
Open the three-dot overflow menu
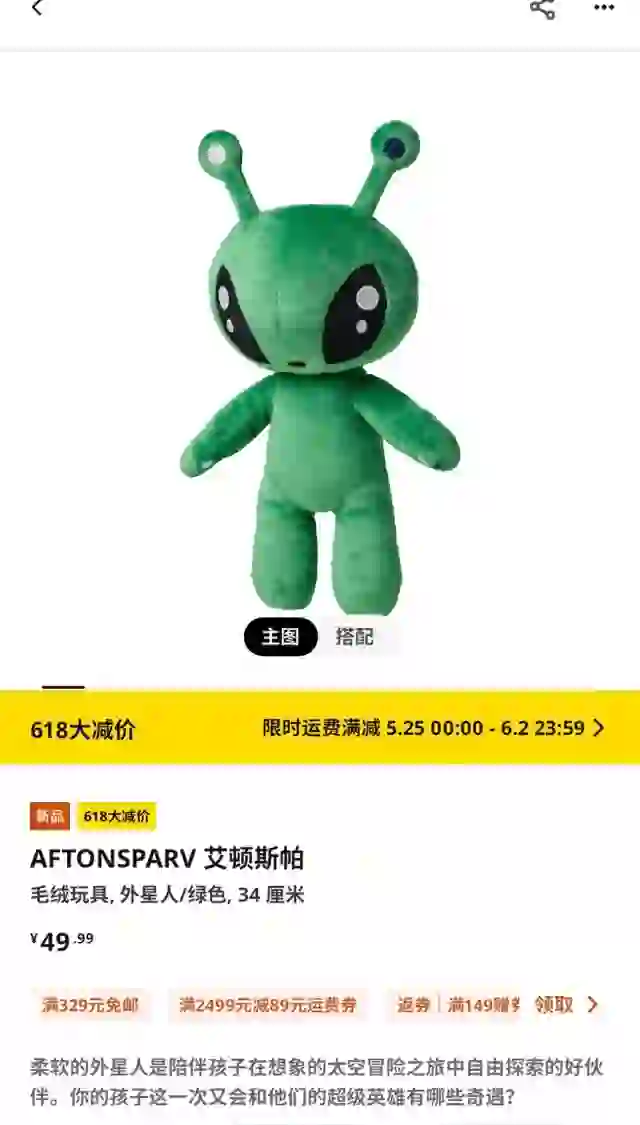point(604,8)
